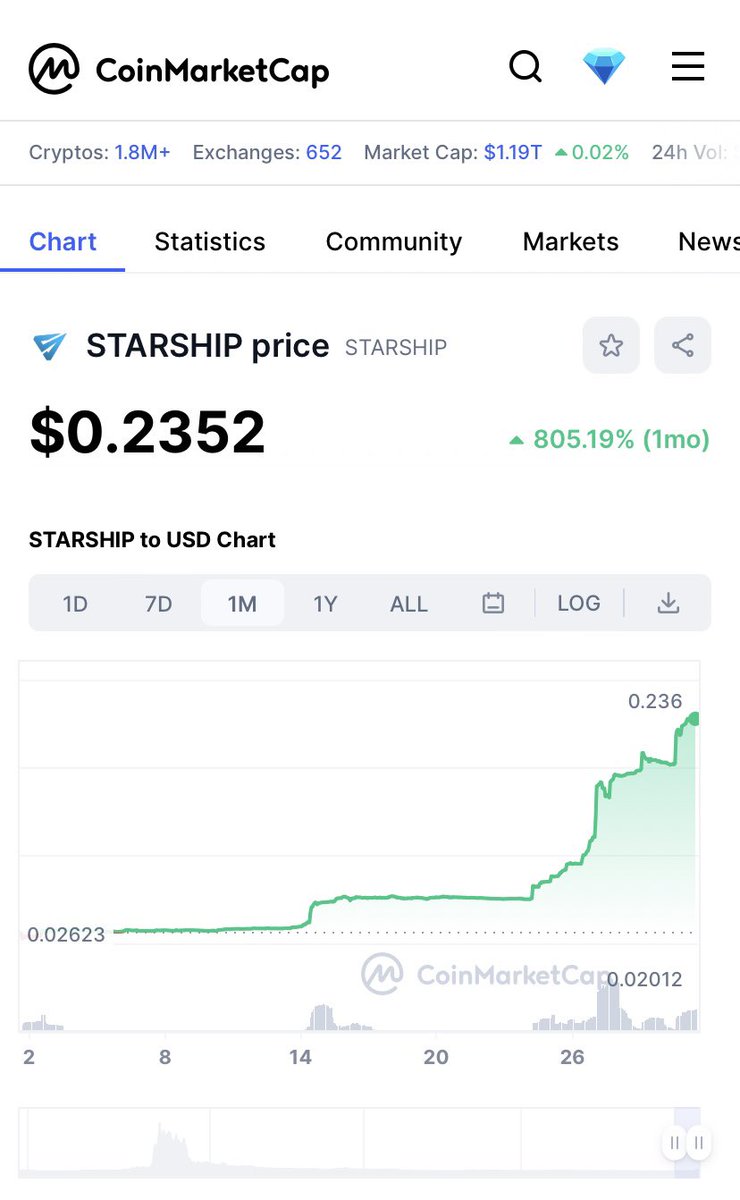Open the custom date calendar picker
740x1200 pixels.
click(493, 603)
